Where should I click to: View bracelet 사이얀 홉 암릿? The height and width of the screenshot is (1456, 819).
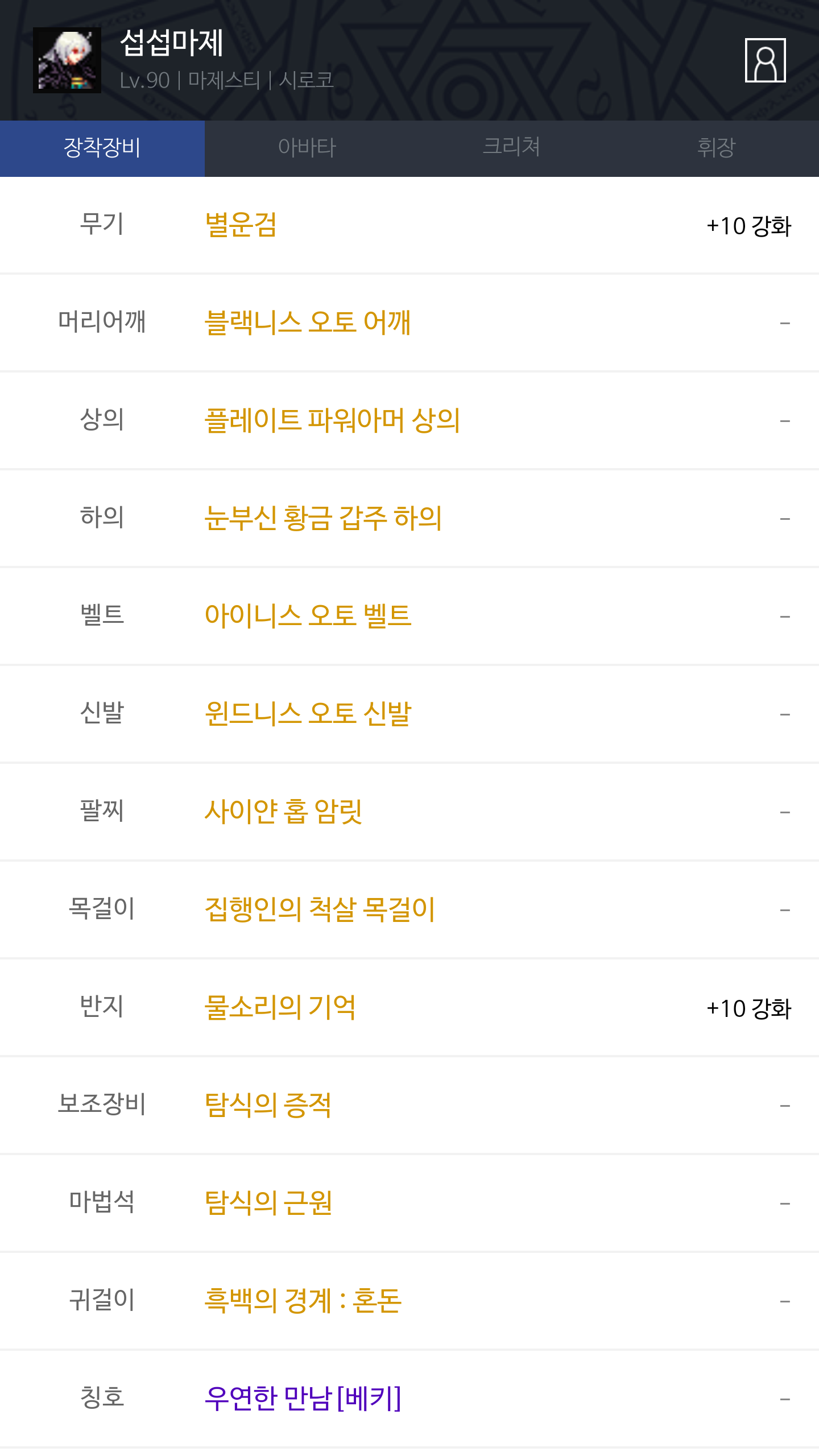click(x=283, y=812)
